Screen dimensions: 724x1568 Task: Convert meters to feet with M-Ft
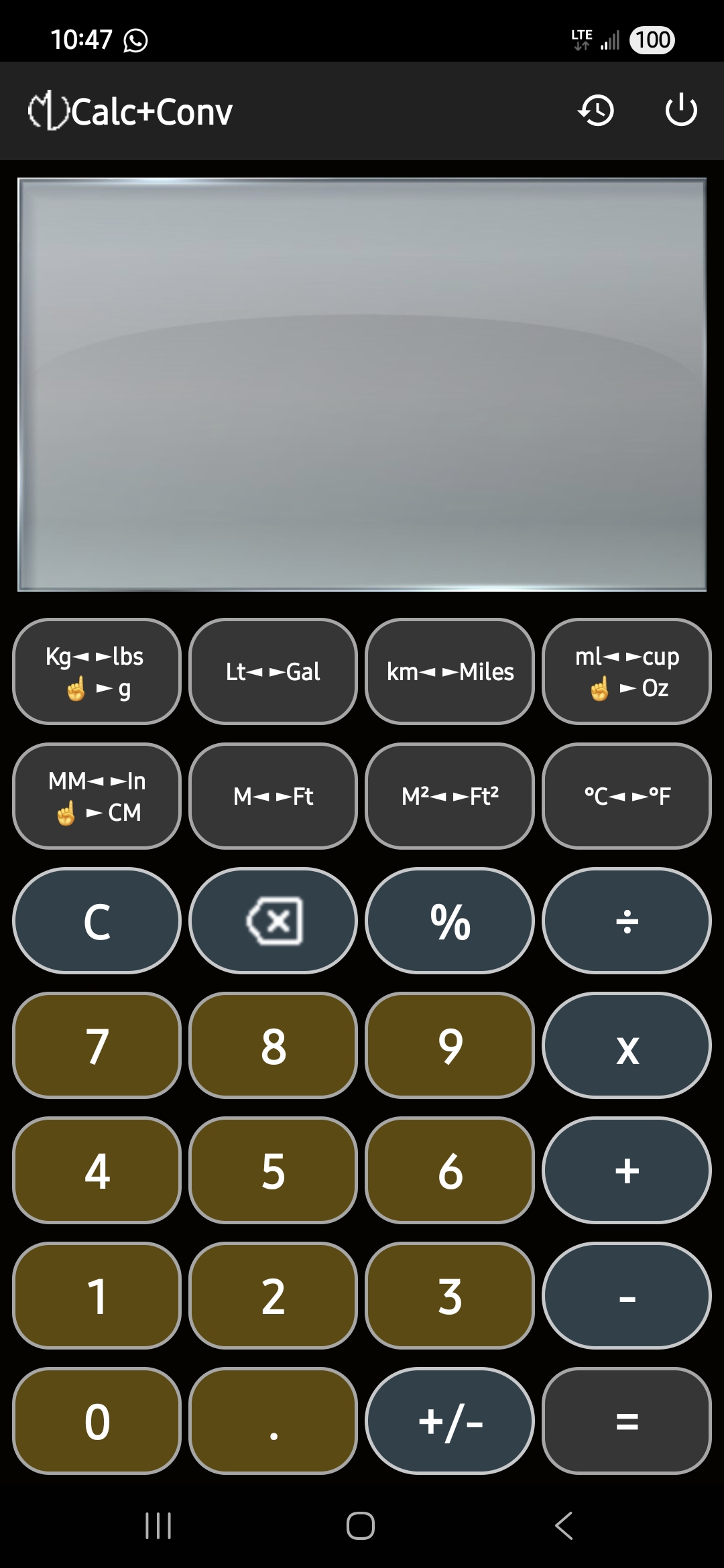pos(273,796)
